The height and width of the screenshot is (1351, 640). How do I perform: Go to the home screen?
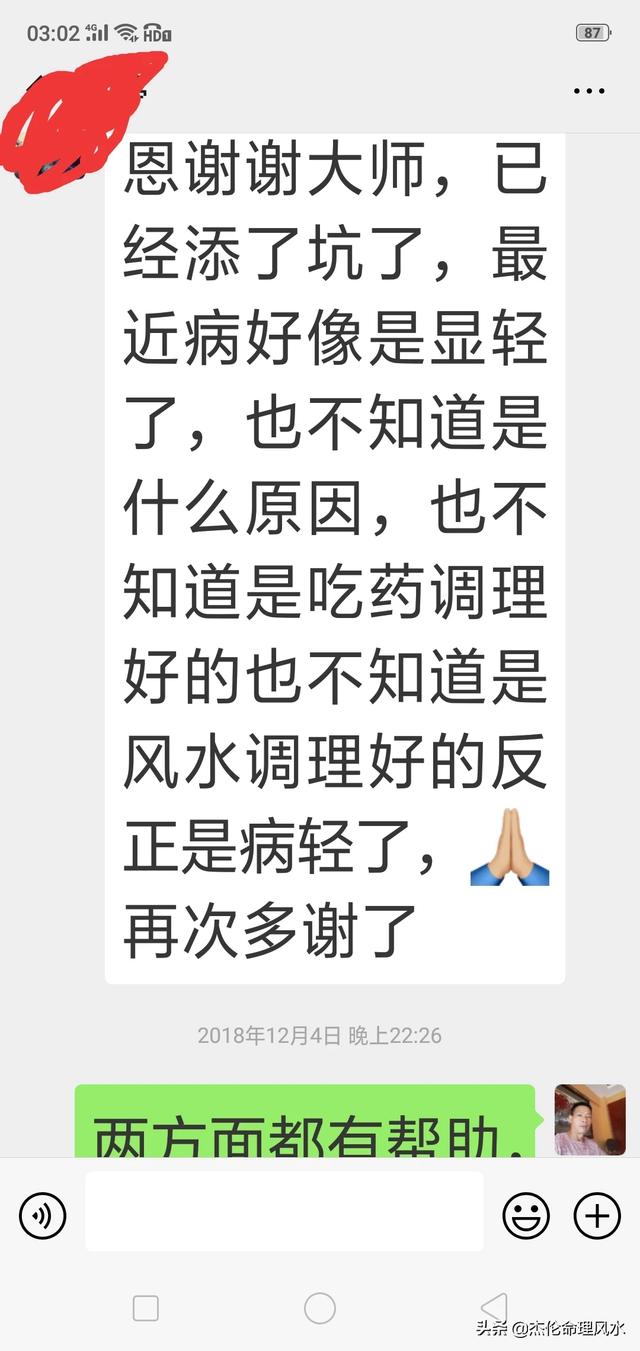click(x=319, y=1307)
